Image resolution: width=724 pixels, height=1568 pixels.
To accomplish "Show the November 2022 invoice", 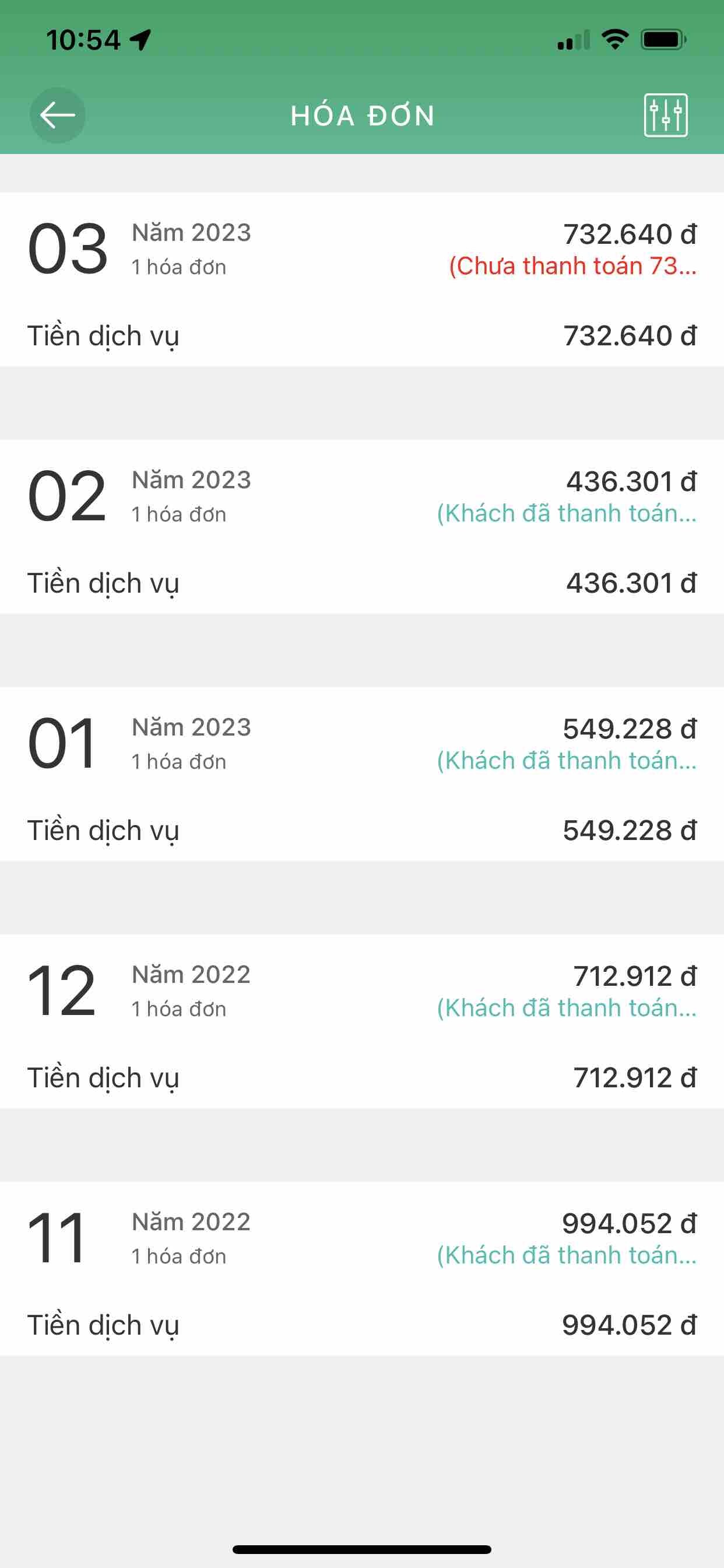I will click(x=362, y=1269).
